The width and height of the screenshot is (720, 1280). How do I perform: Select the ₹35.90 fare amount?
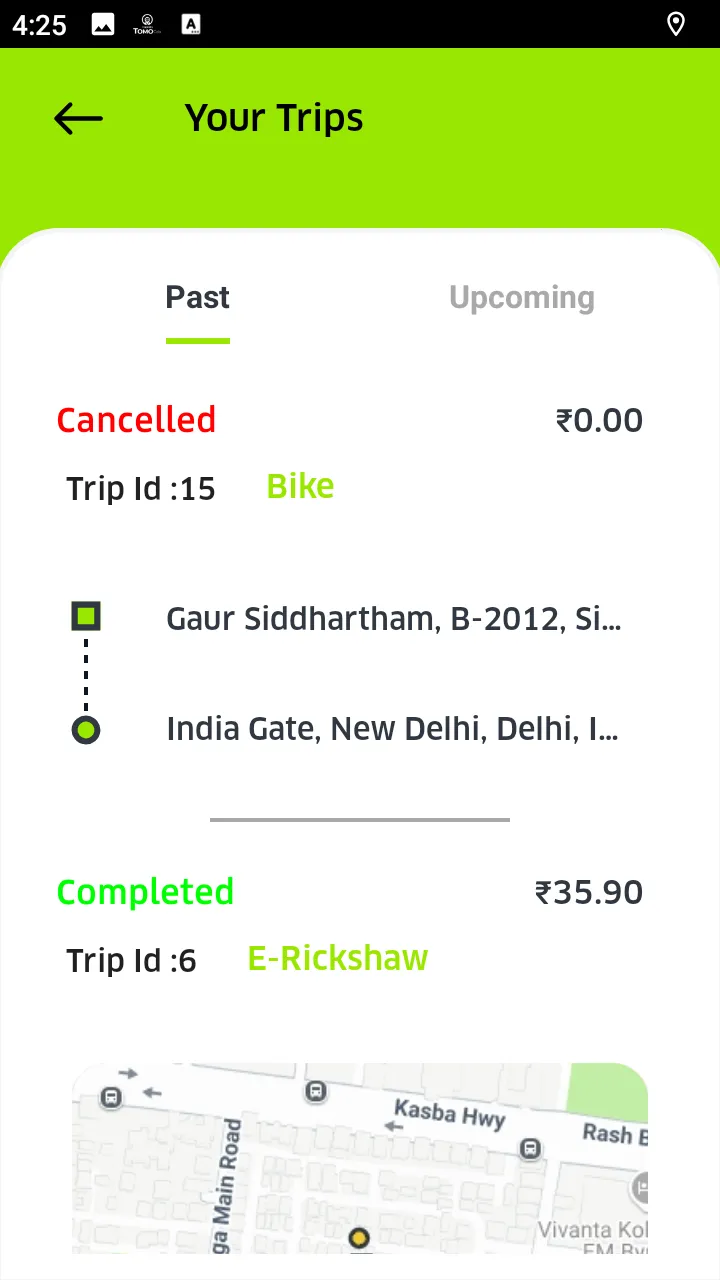point(589,891)
